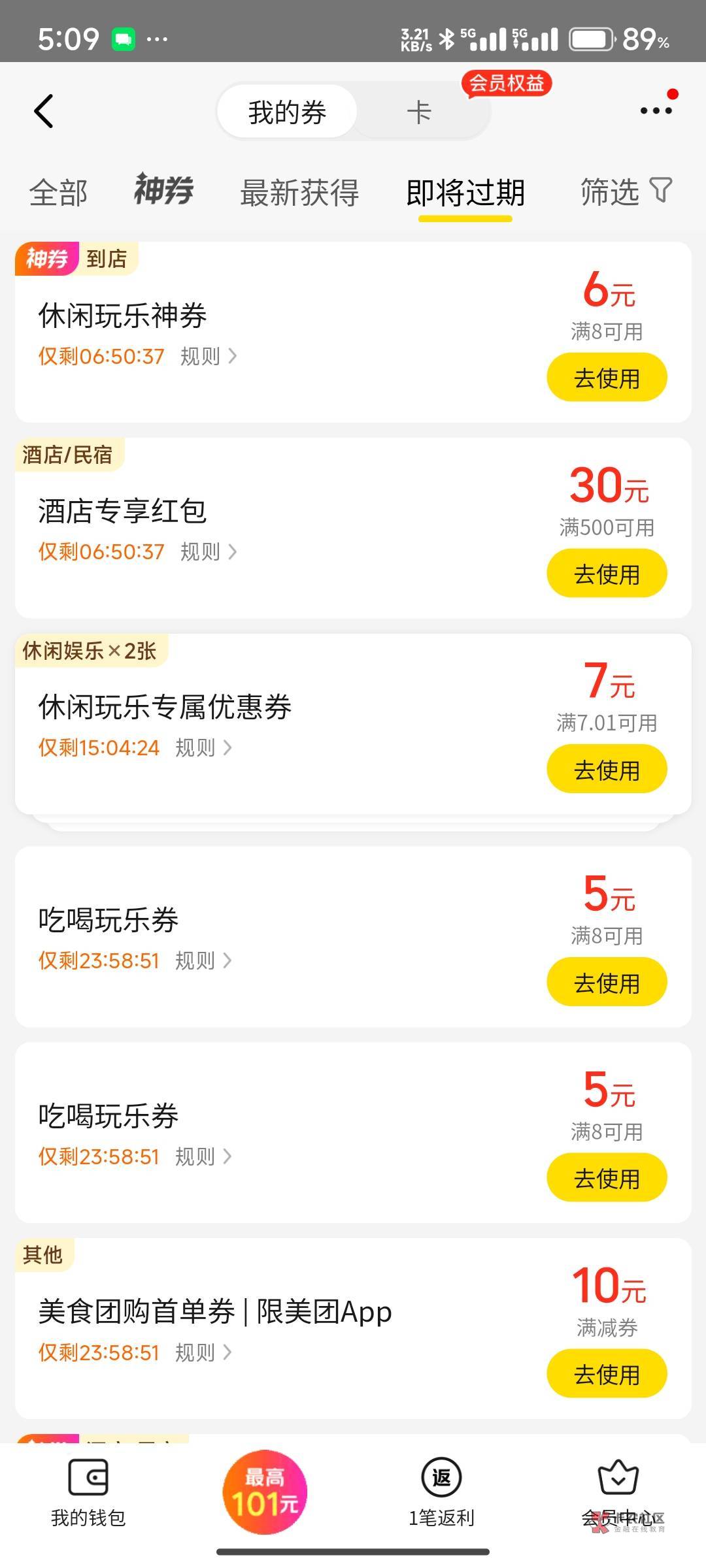Viewport: 706px width, 1568px height.
Task: Go back using the top-left arrow
Action: [44, 111]
